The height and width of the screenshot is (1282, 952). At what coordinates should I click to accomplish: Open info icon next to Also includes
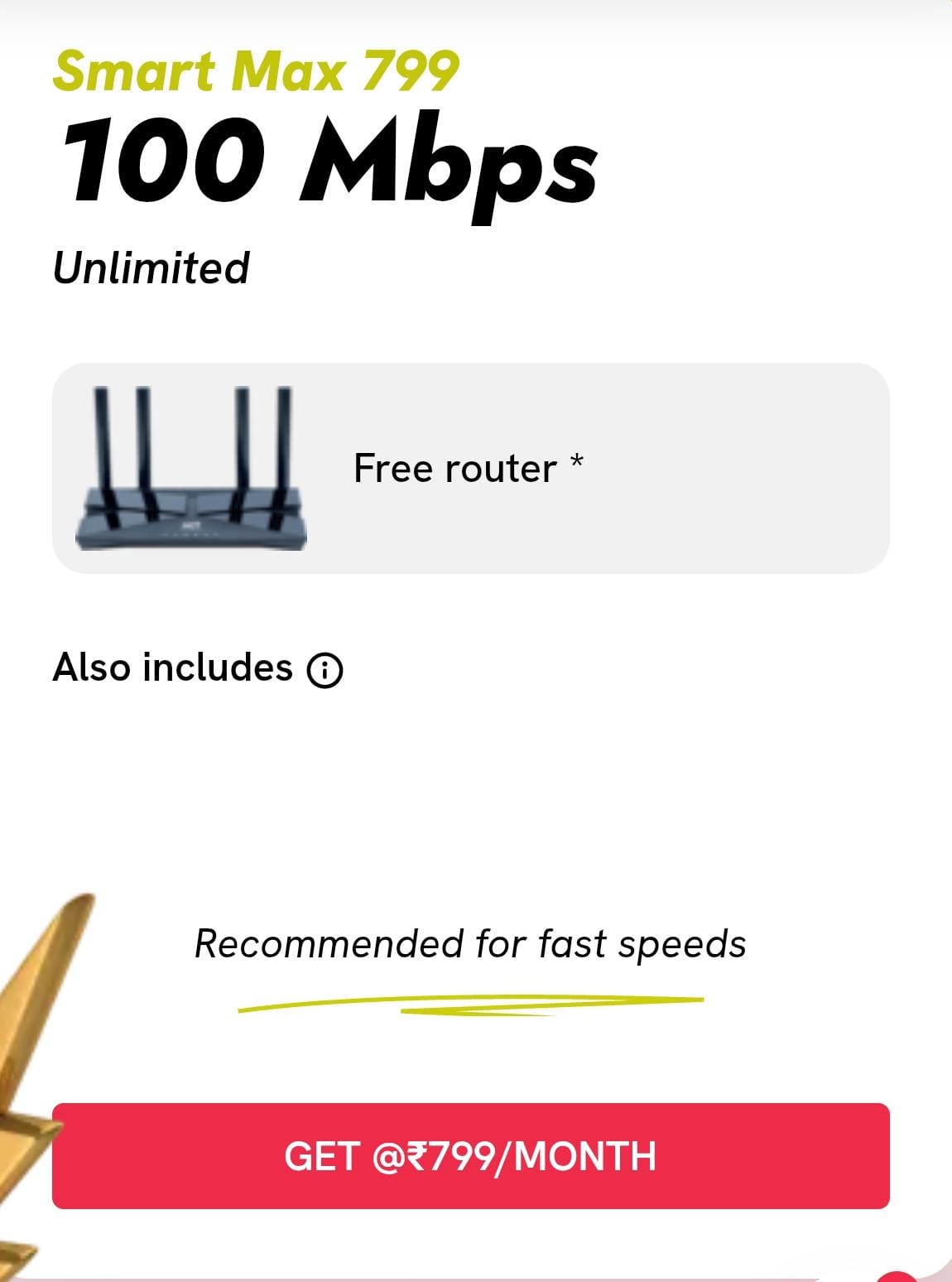click(325, 670)
